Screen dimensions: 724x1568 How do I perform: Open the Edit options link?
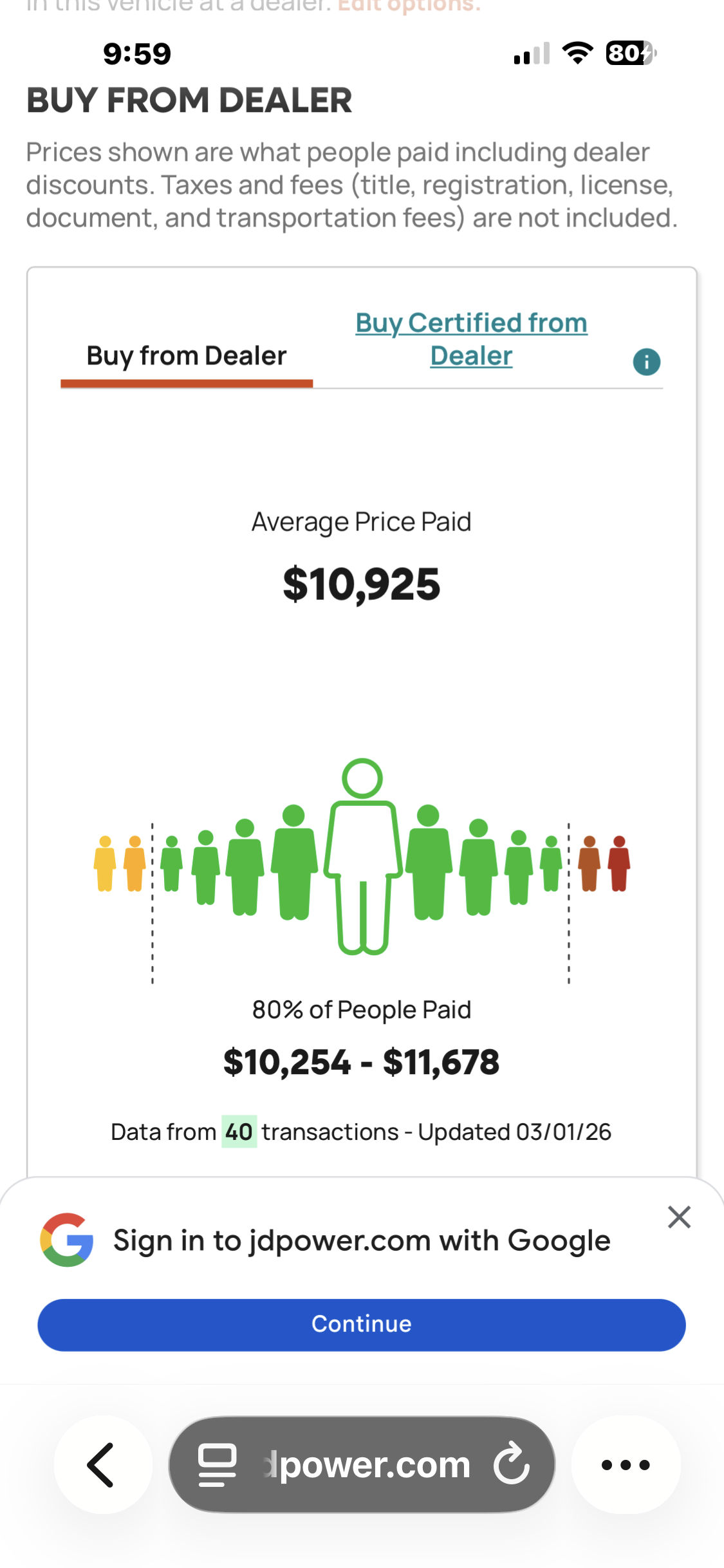coord(409,6)
